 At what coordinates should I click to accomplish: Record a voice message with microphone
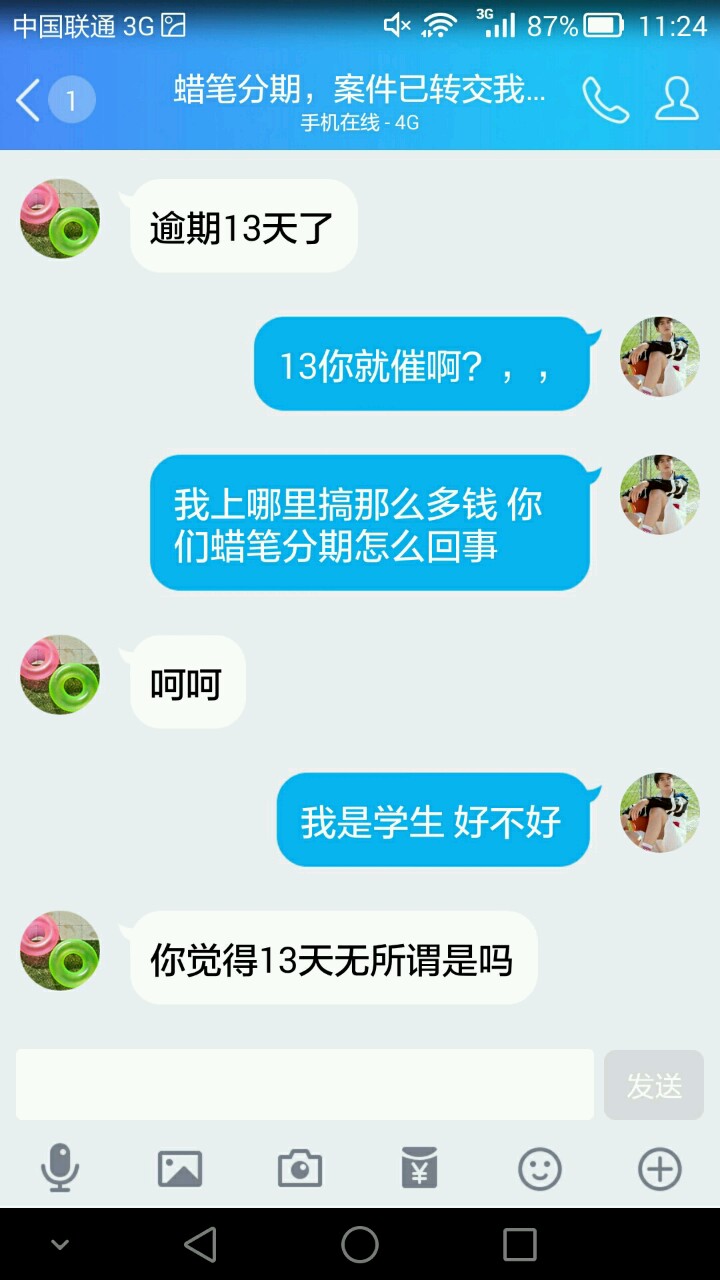click(x=60, y=1168)
